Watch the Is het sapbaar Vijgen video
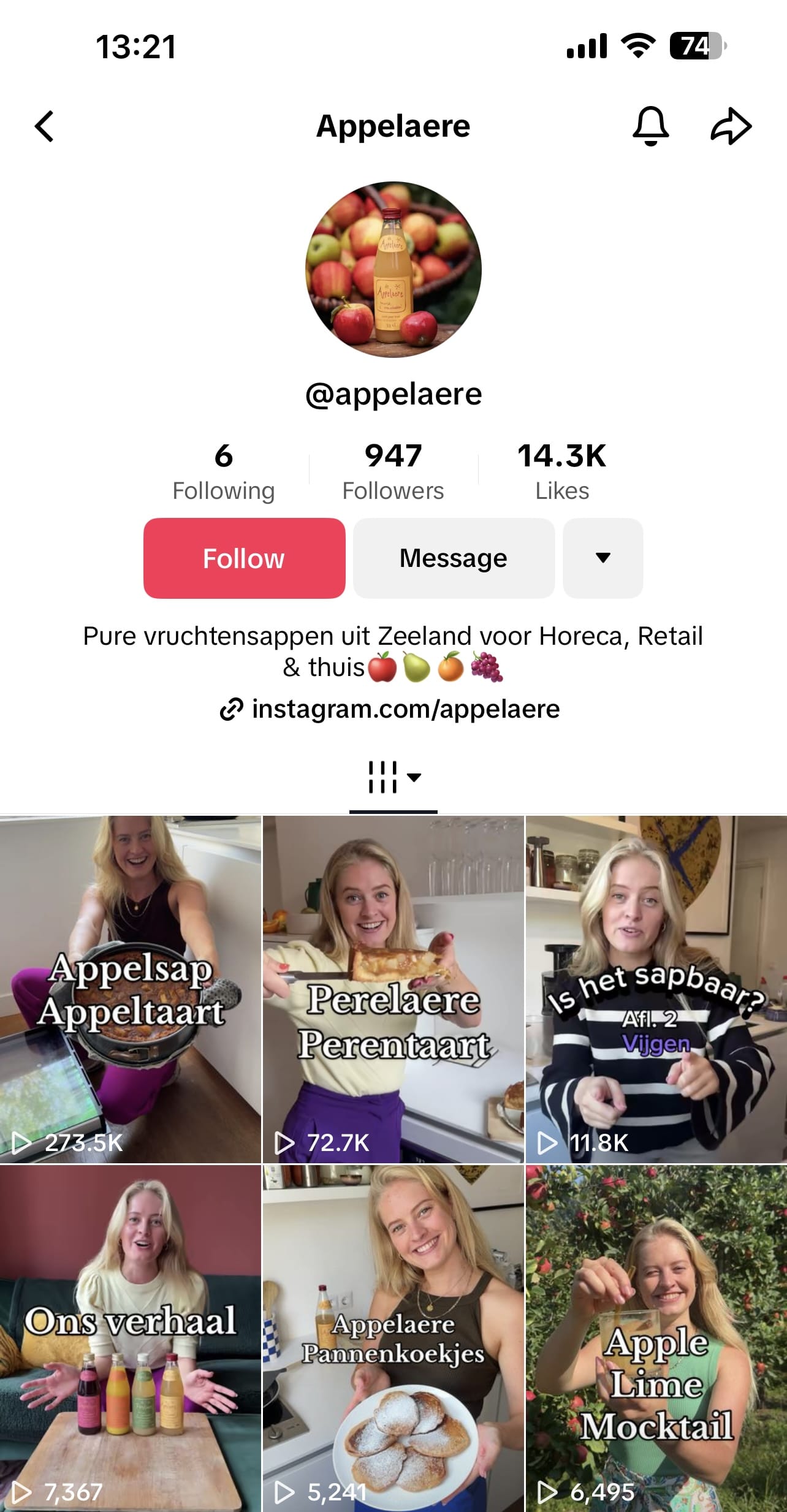Screen dimensions: 787x1512 [656, 989]
